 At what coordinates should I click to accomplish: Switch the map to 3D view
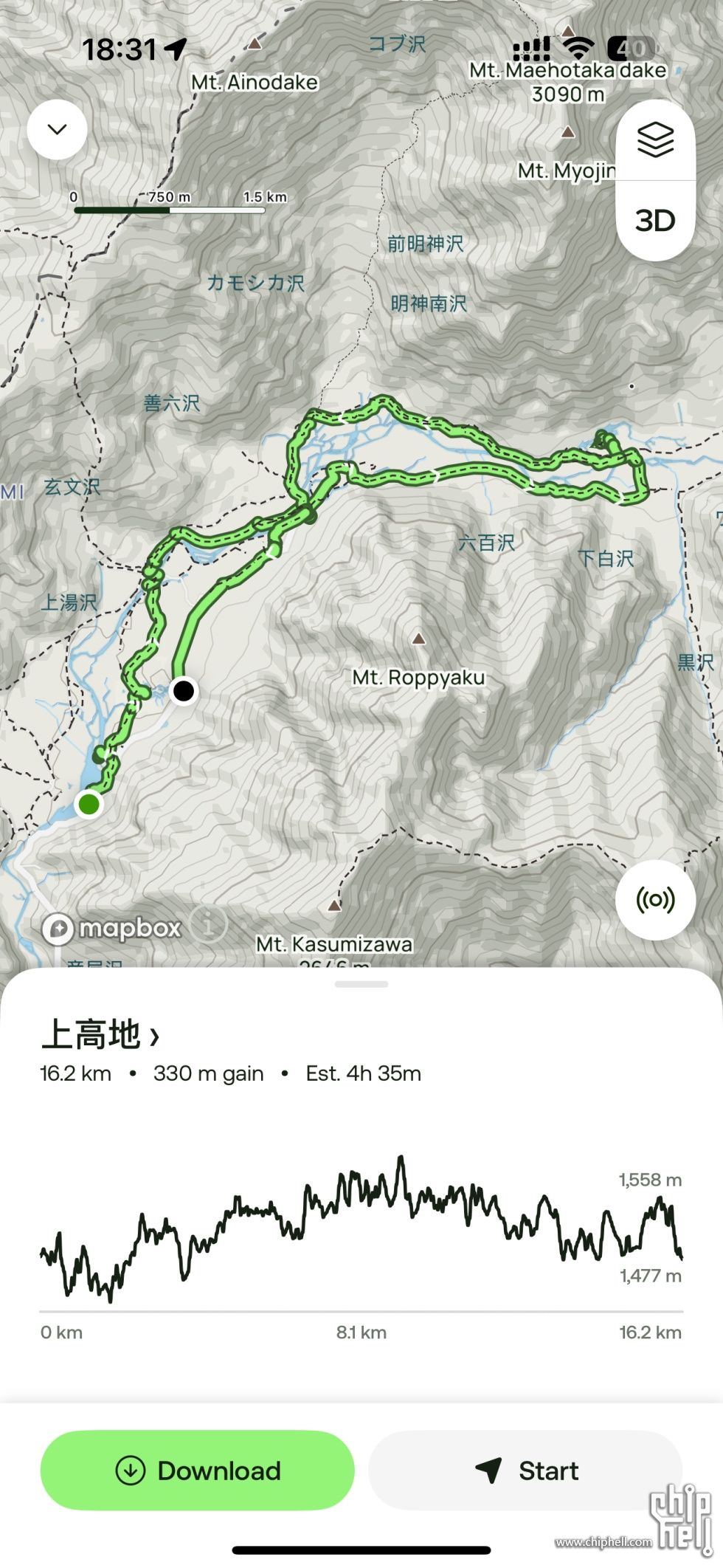pyautogui.click(x=655, y=221)
